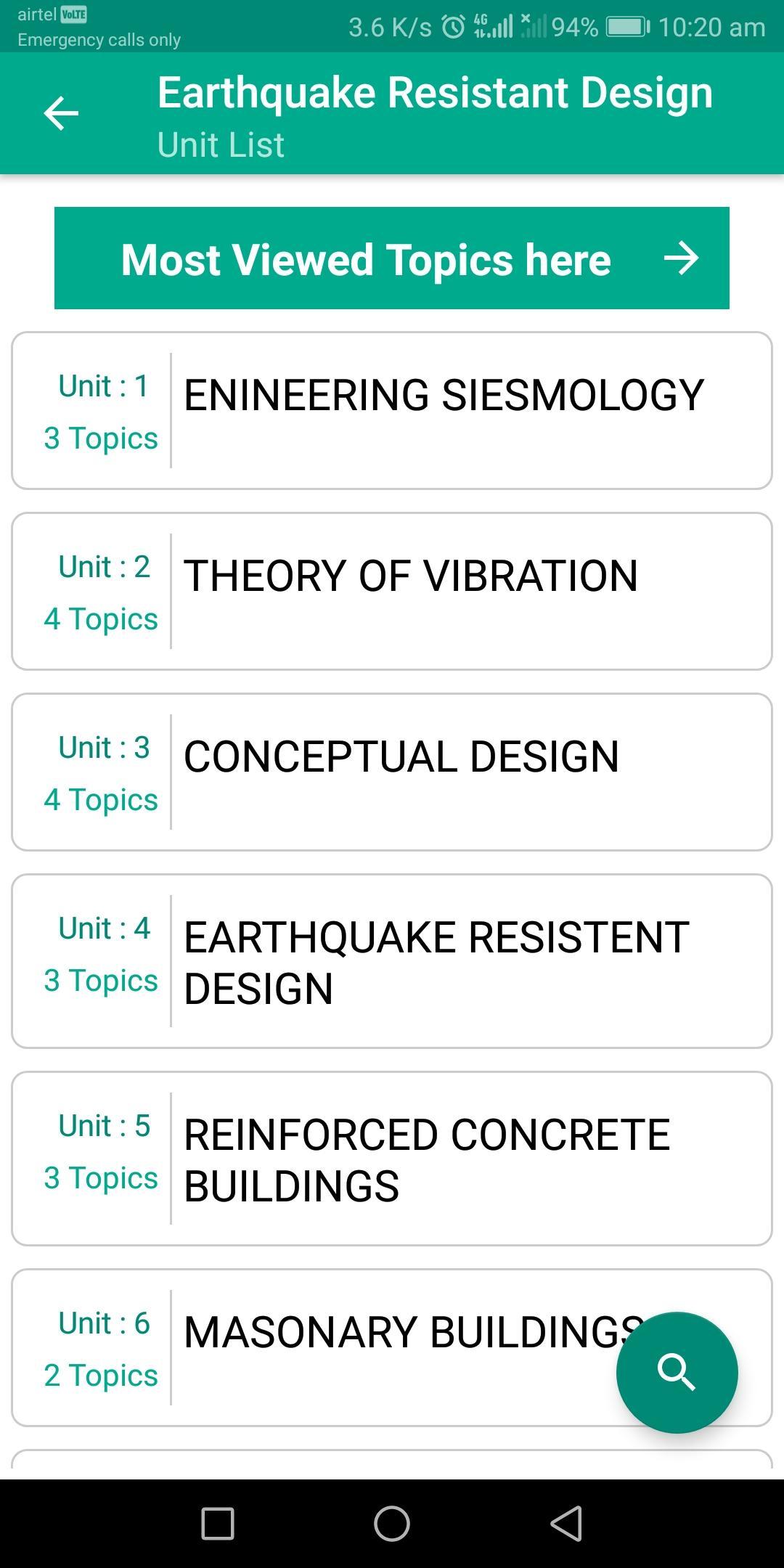Image resolution: width=784 pixels, height=1568 pixels.
Task: Open Unit 1 Enineering Siesmology
Action: 392,411
